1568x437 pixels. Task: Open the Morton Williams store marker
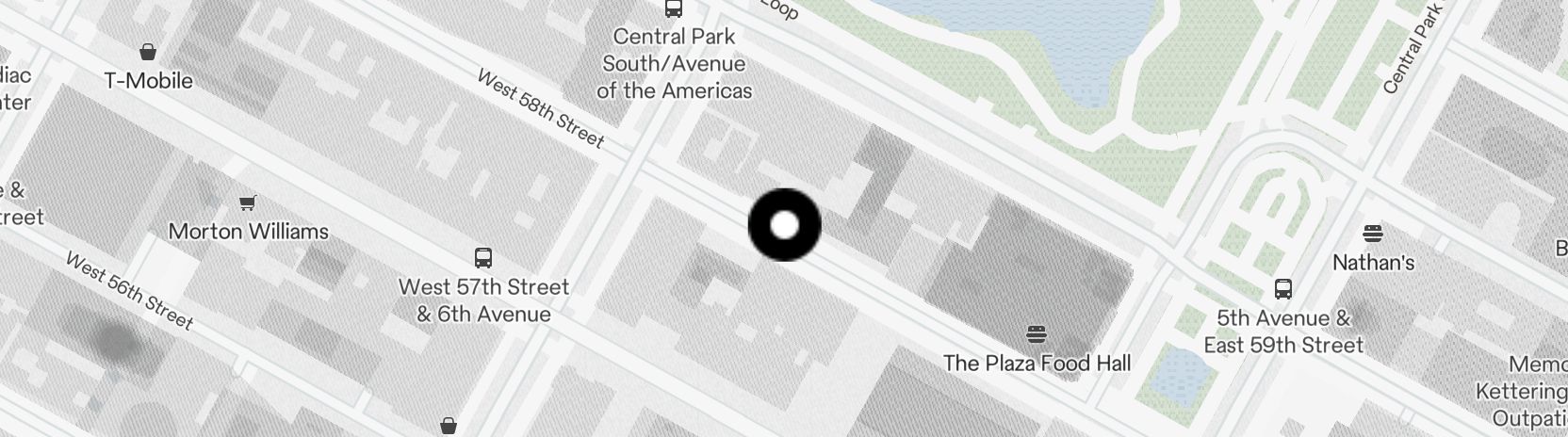[x=248, y=202]
